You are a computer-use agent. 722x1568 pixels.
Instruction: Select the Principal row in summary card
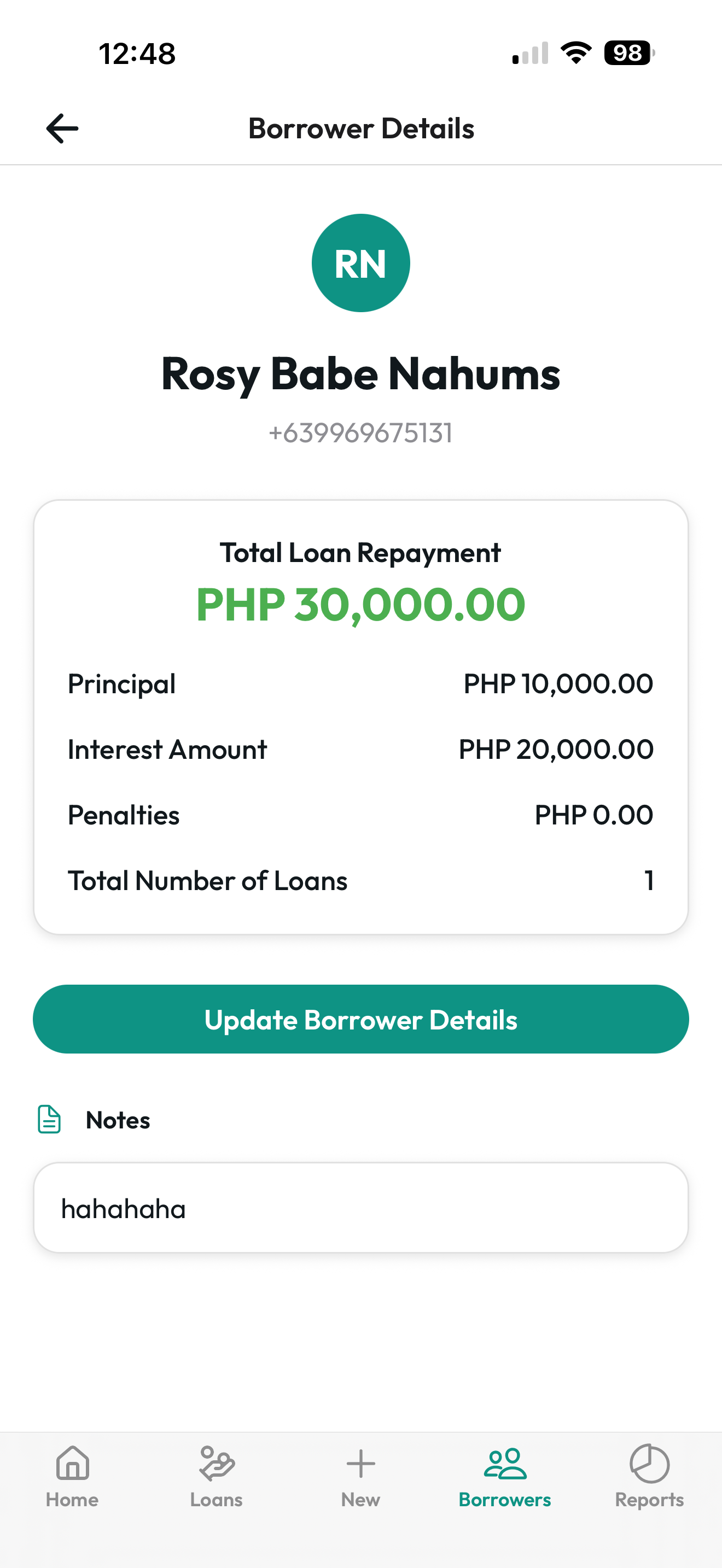click(361, 683)
